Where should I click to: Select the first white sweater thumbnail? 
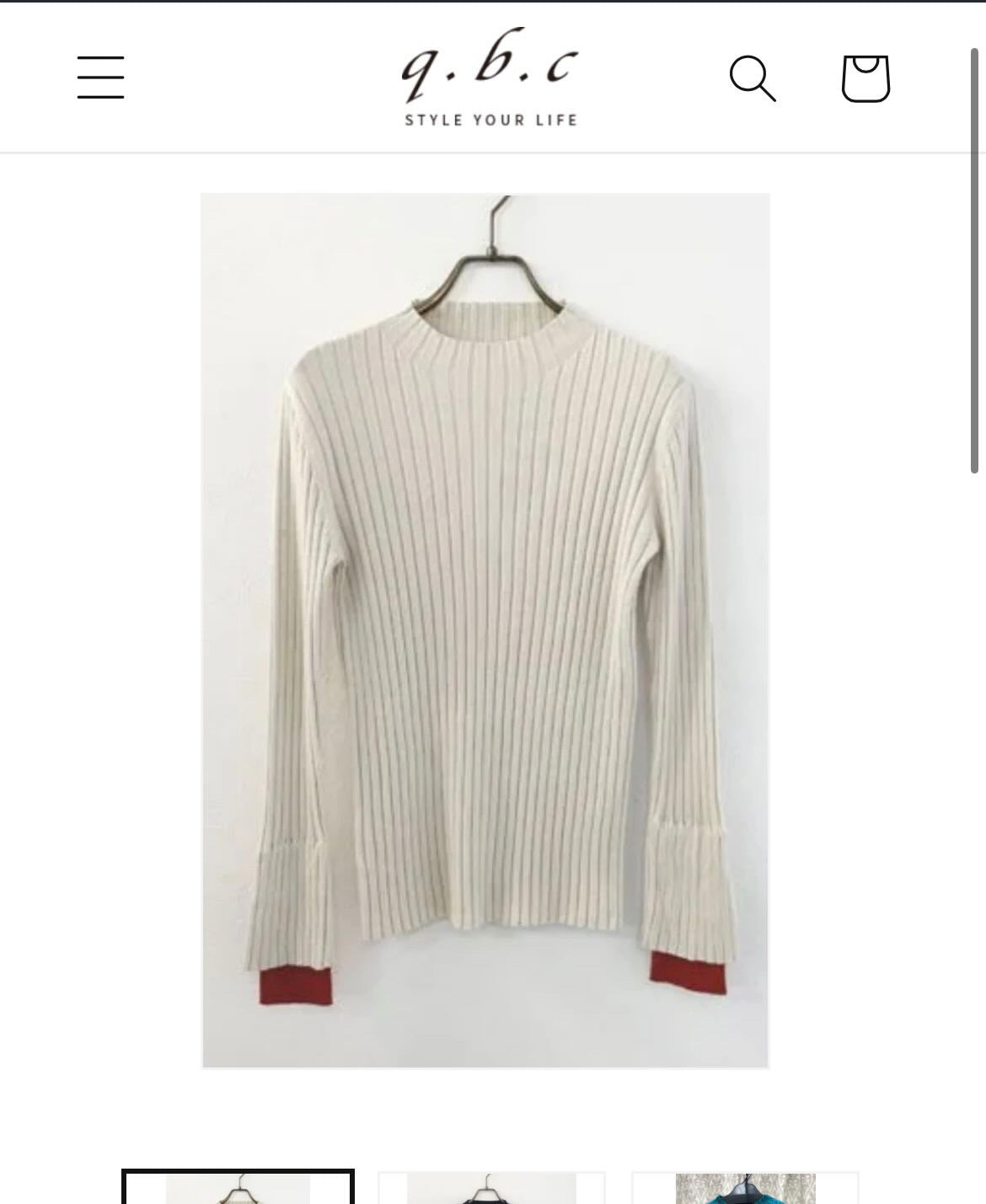point(238,1188)
